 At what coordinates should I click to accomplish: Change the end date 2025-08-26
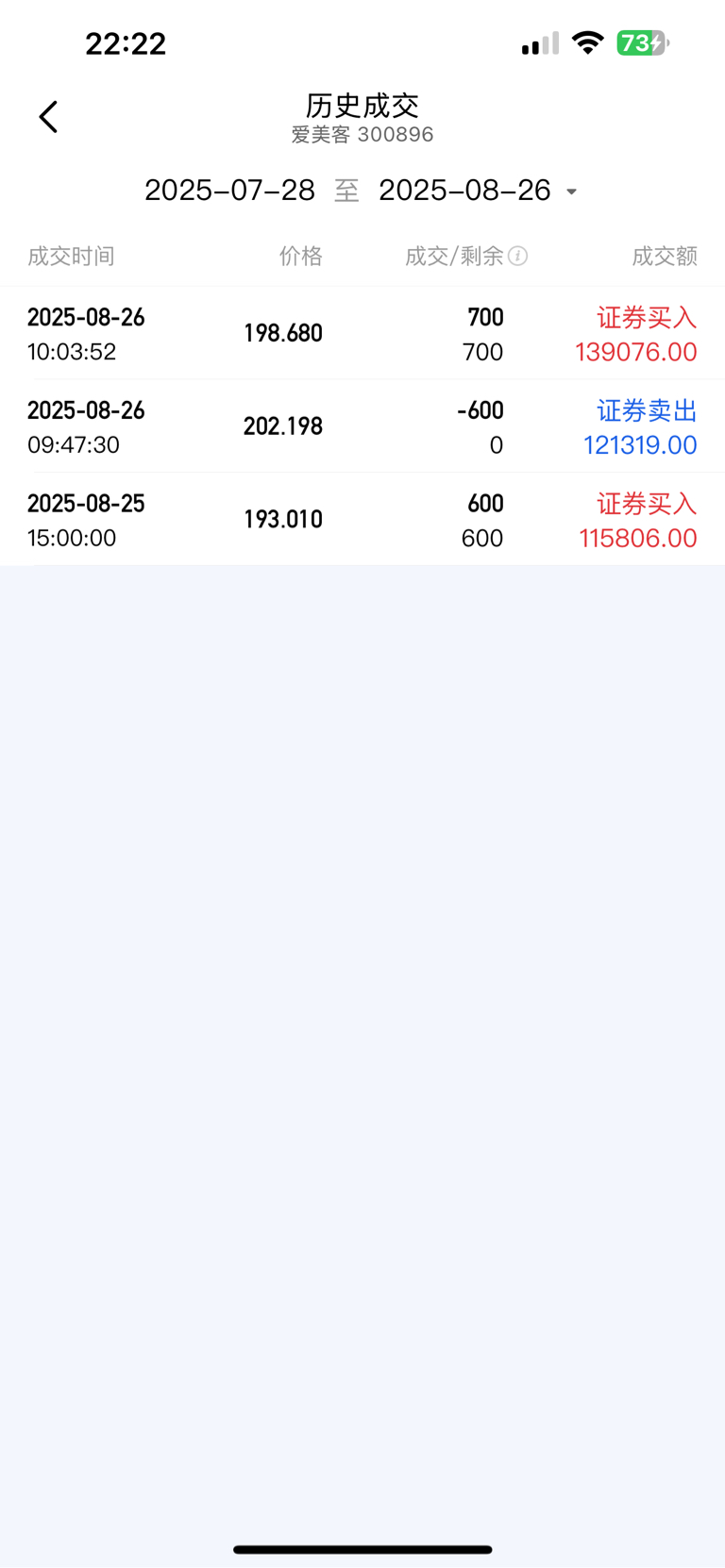pyautogui.click(x=464, y=190)
